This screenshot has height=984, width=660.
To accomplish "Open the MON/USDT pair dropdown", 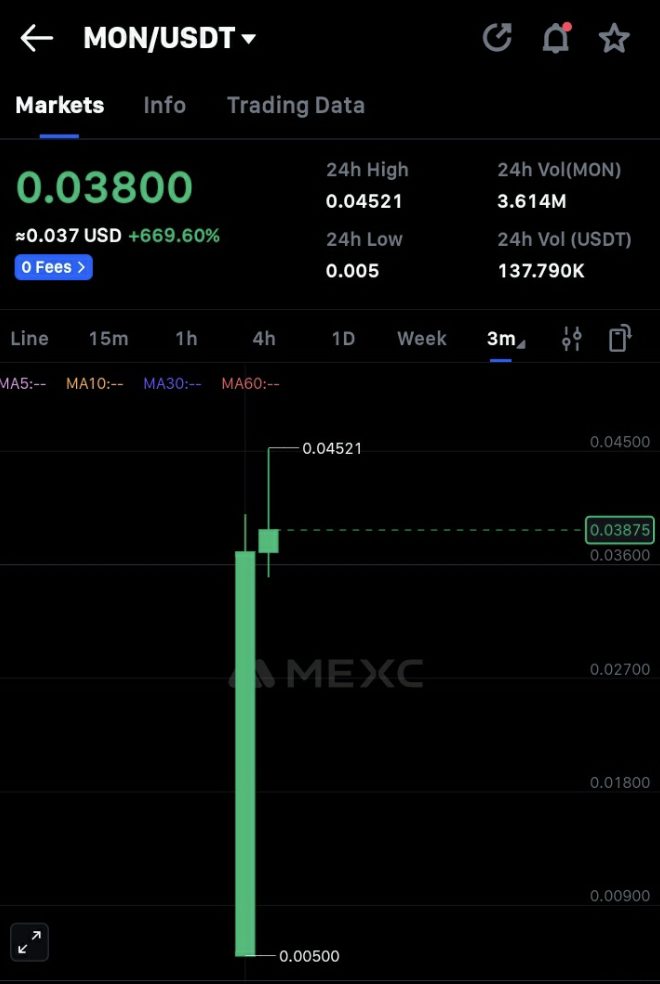I will coord(170,39).
